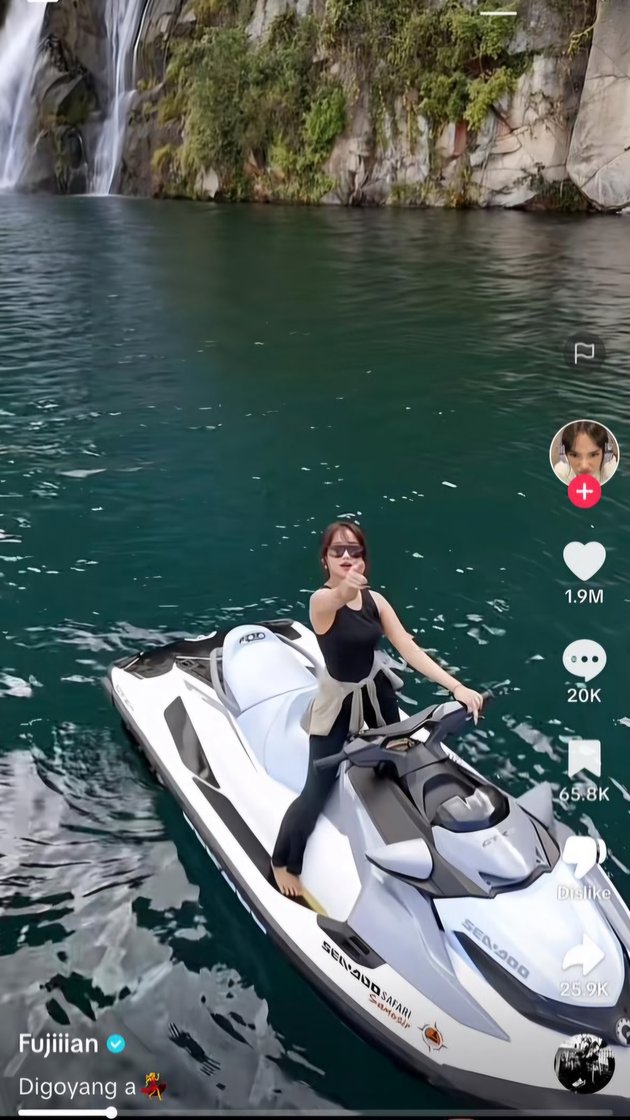
Task: Dislike this video
Action: 584,857
